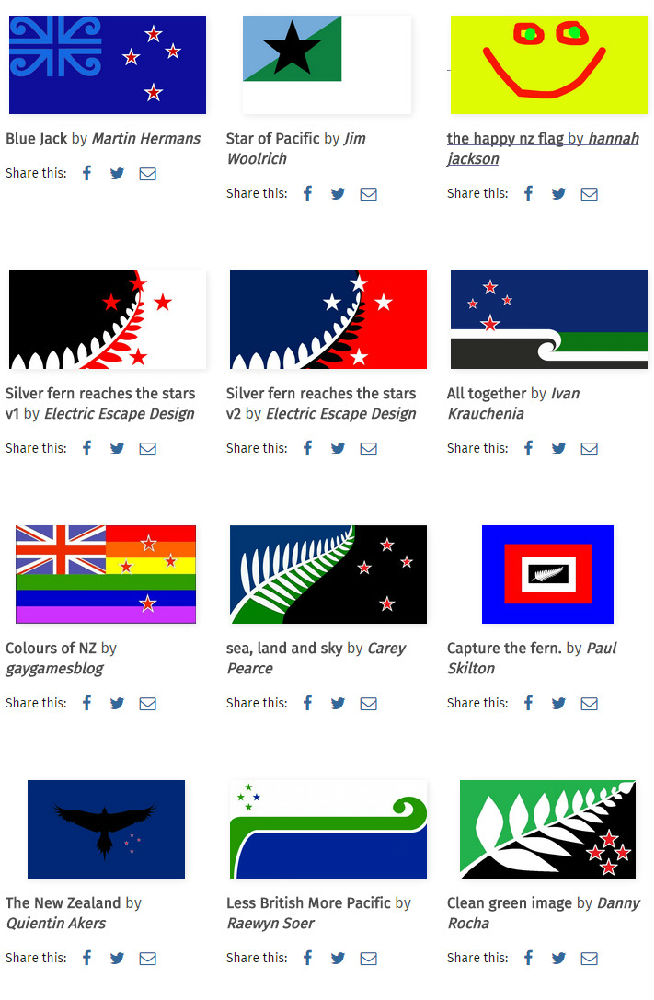Open the happy nz flag link
Image resolution: width=654 pixels, height=1000 pixels.
505,139
